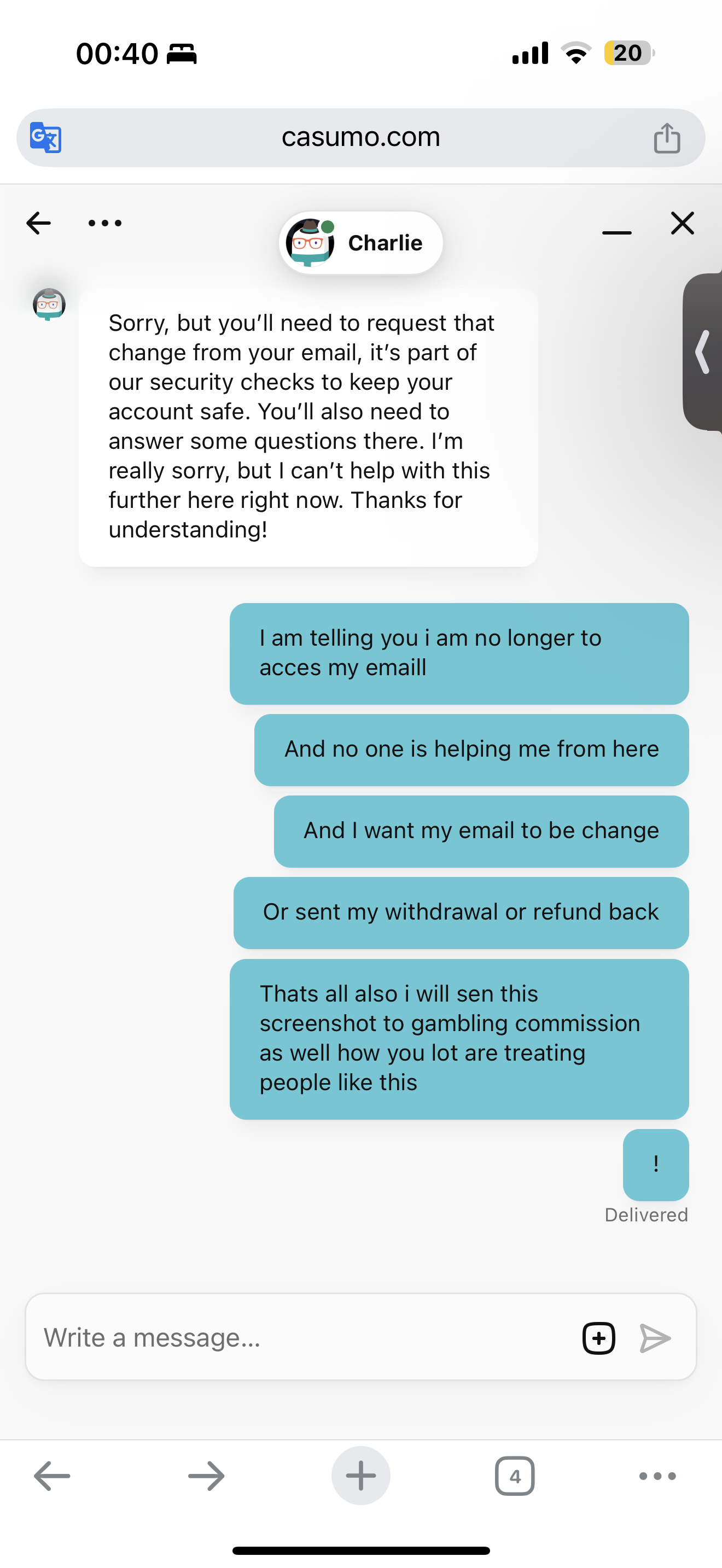Screen dimensions: 722x1568
Task: Open the chat options three-dot menu
Action: point(104,224)
